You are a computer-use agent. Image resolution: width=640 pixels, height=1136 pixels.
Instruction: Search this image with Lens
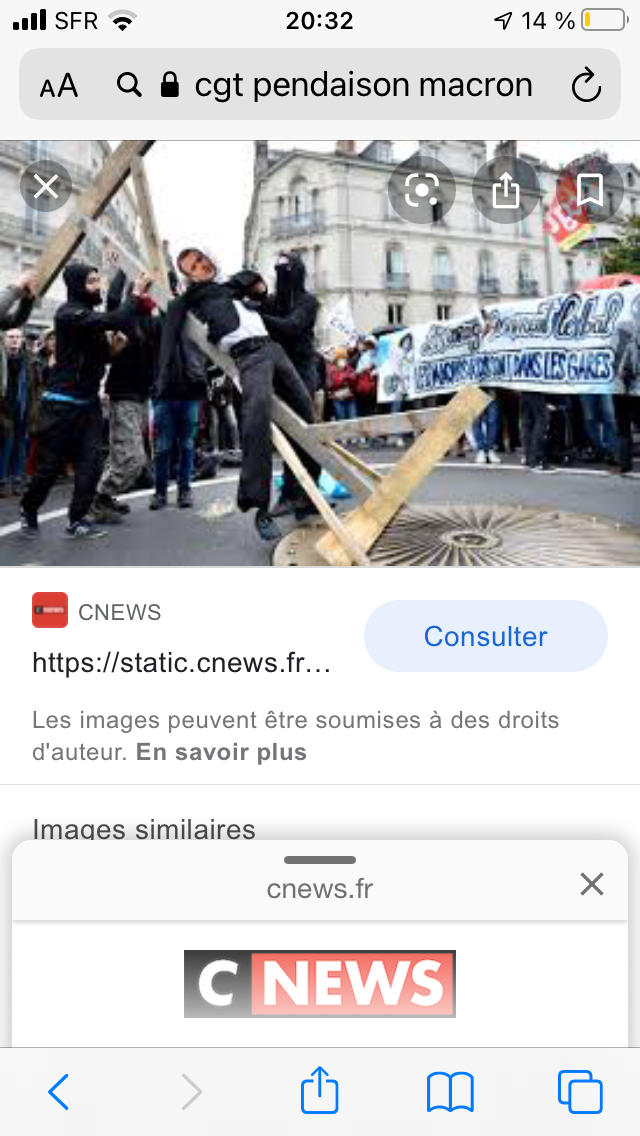tap(422, 190)
